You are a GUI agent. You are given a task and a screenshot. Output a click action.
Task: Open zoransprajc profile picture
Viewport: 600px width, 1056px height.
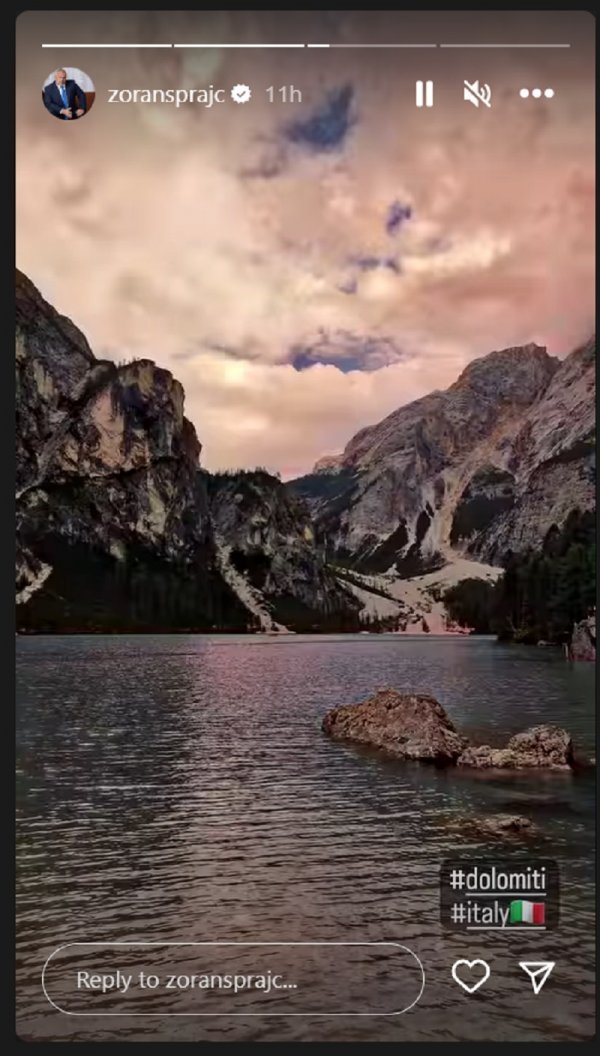(x=68, y=94)
